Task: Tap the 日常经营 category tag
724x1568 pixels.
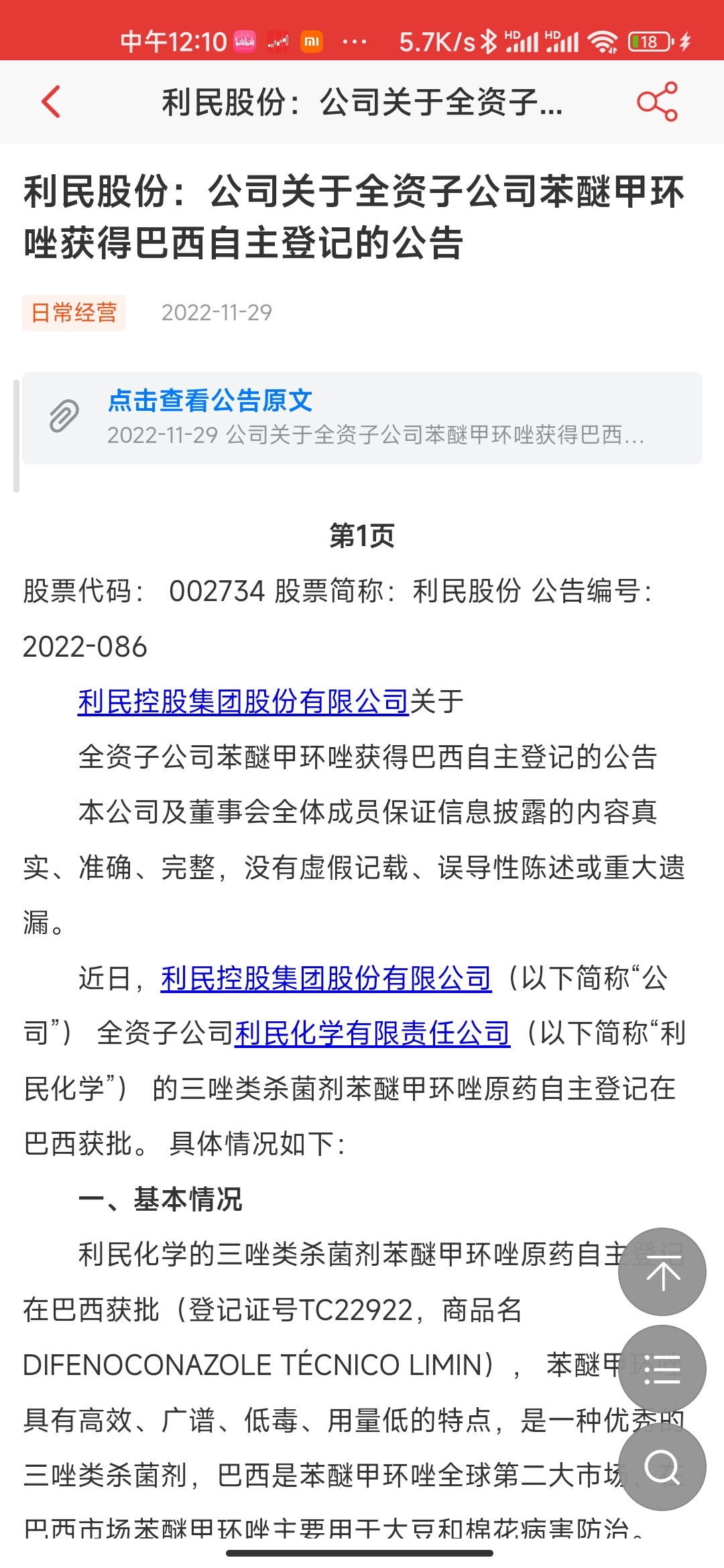Action: [x=74, y=313]
